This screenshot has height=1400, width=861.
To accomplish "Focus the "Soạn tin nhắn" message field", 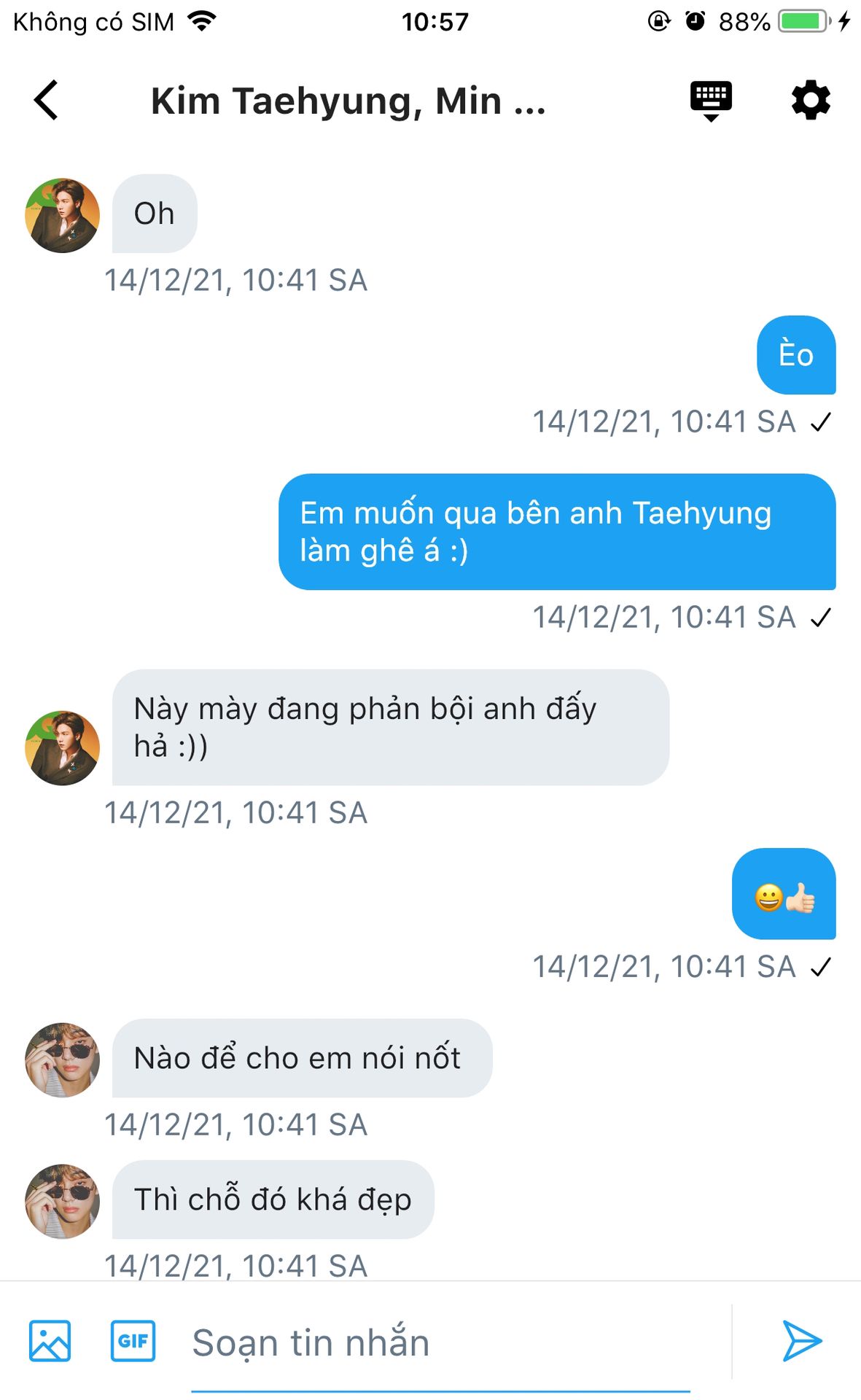I will click(x=437, y=1342).
